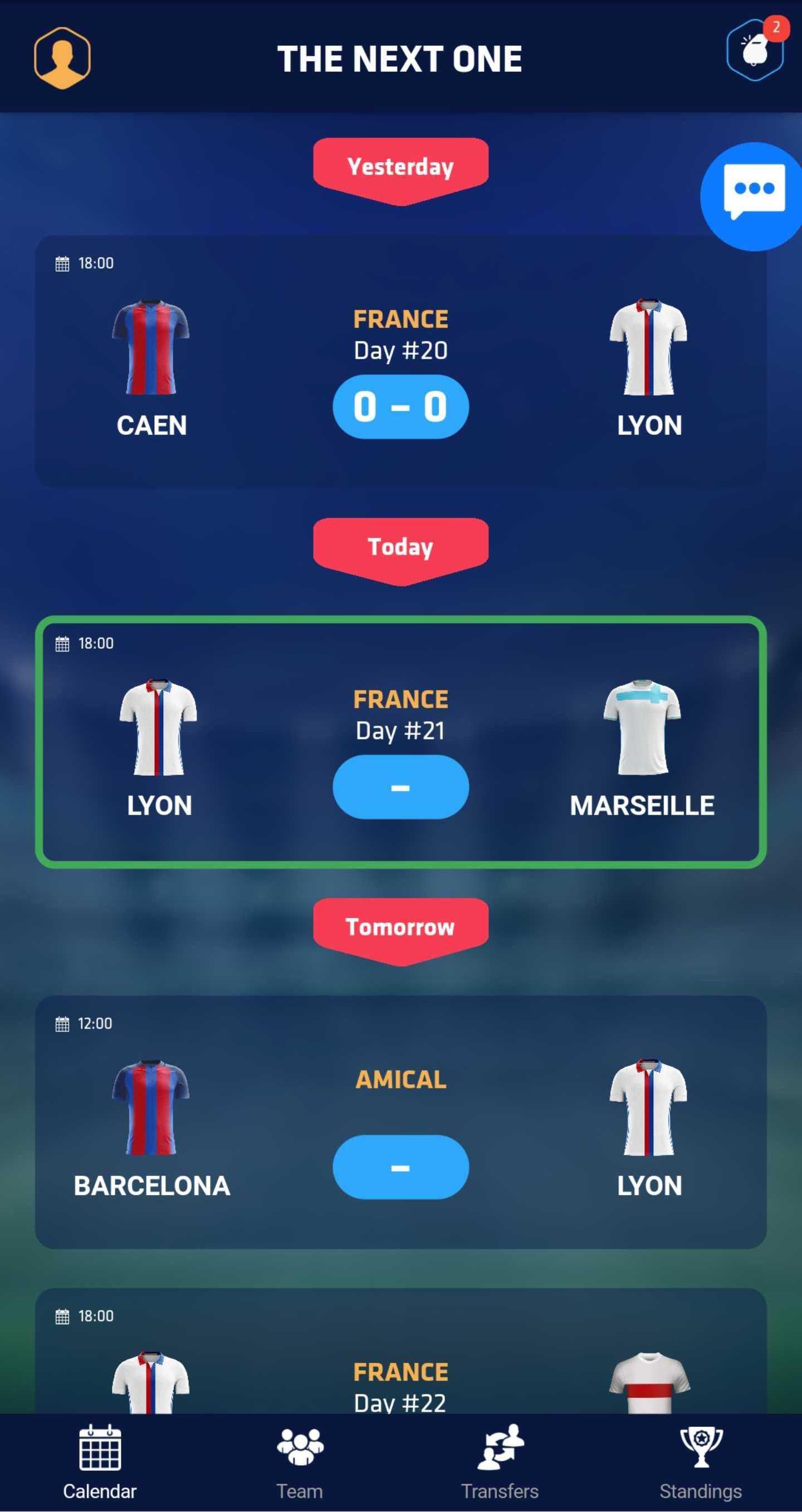Open the user profile icon
This screenshot has width=802, height=1512.
click(62, 58)
